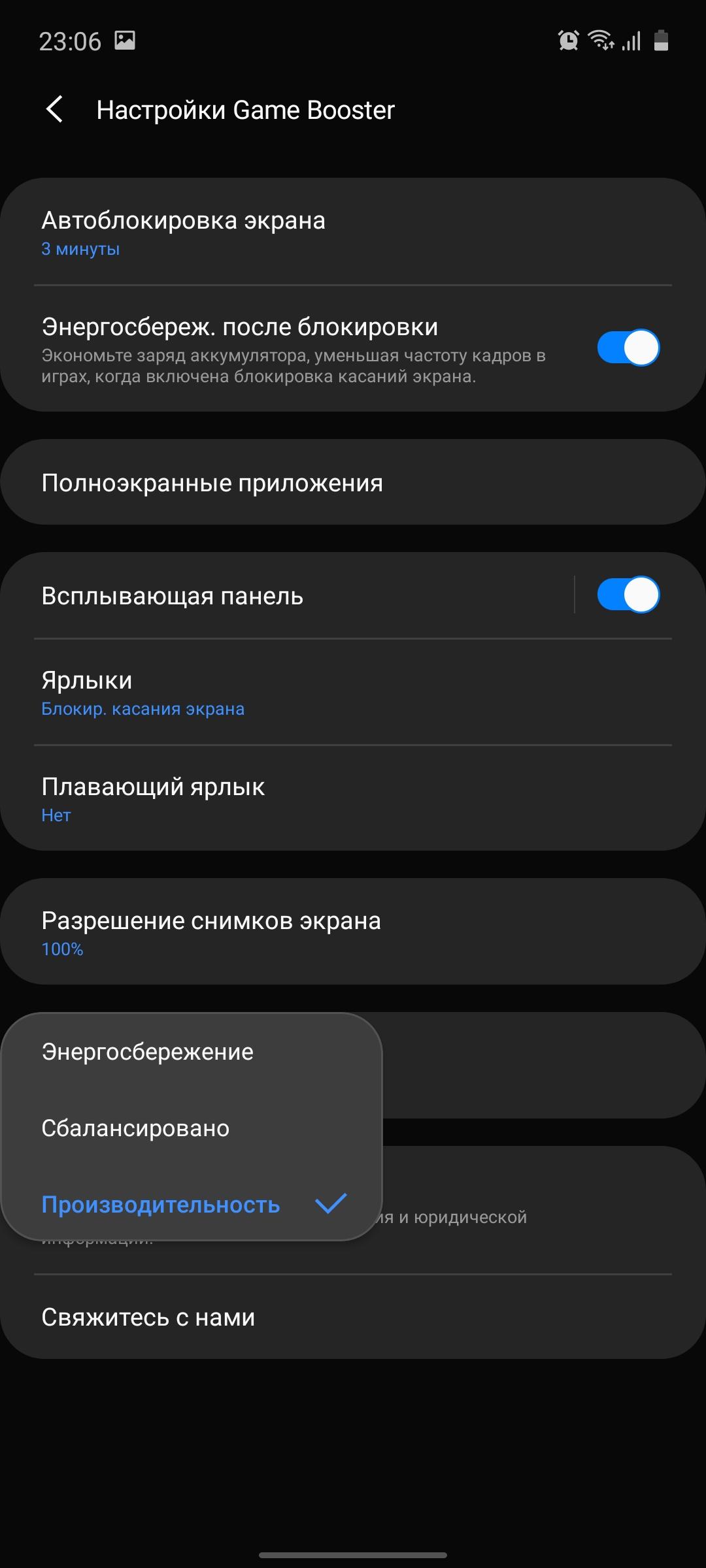This screenshot has height=1568, width=706.
Task: Go back from Game Booster settings
Action: (55, 109)
